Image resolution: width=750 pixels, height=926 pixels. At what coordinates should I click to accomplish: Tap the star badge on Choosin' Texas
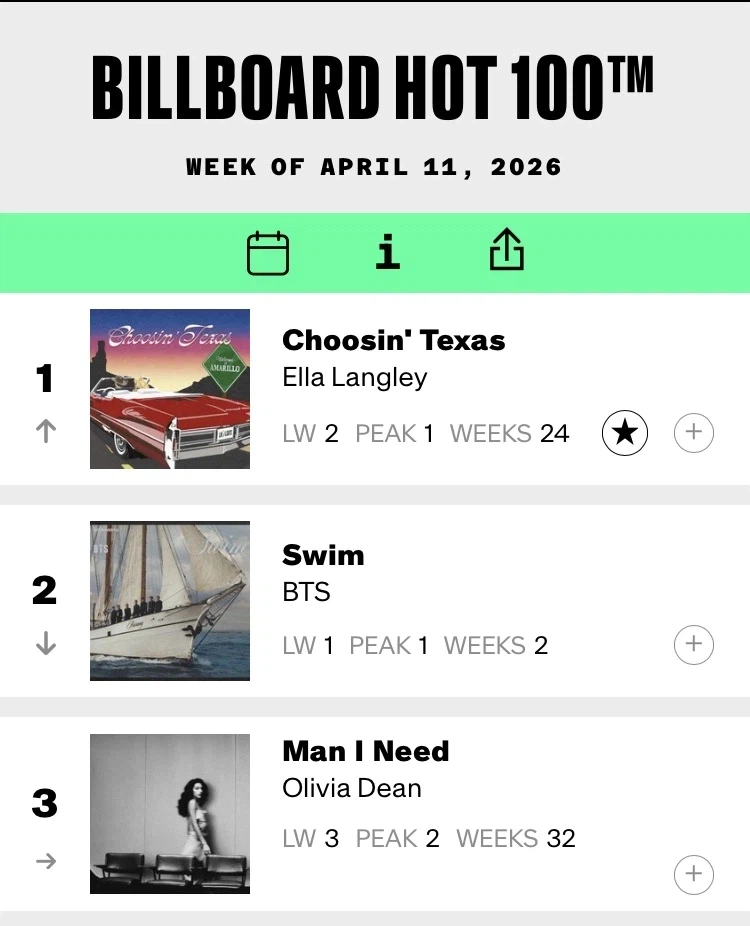(625, 433)
